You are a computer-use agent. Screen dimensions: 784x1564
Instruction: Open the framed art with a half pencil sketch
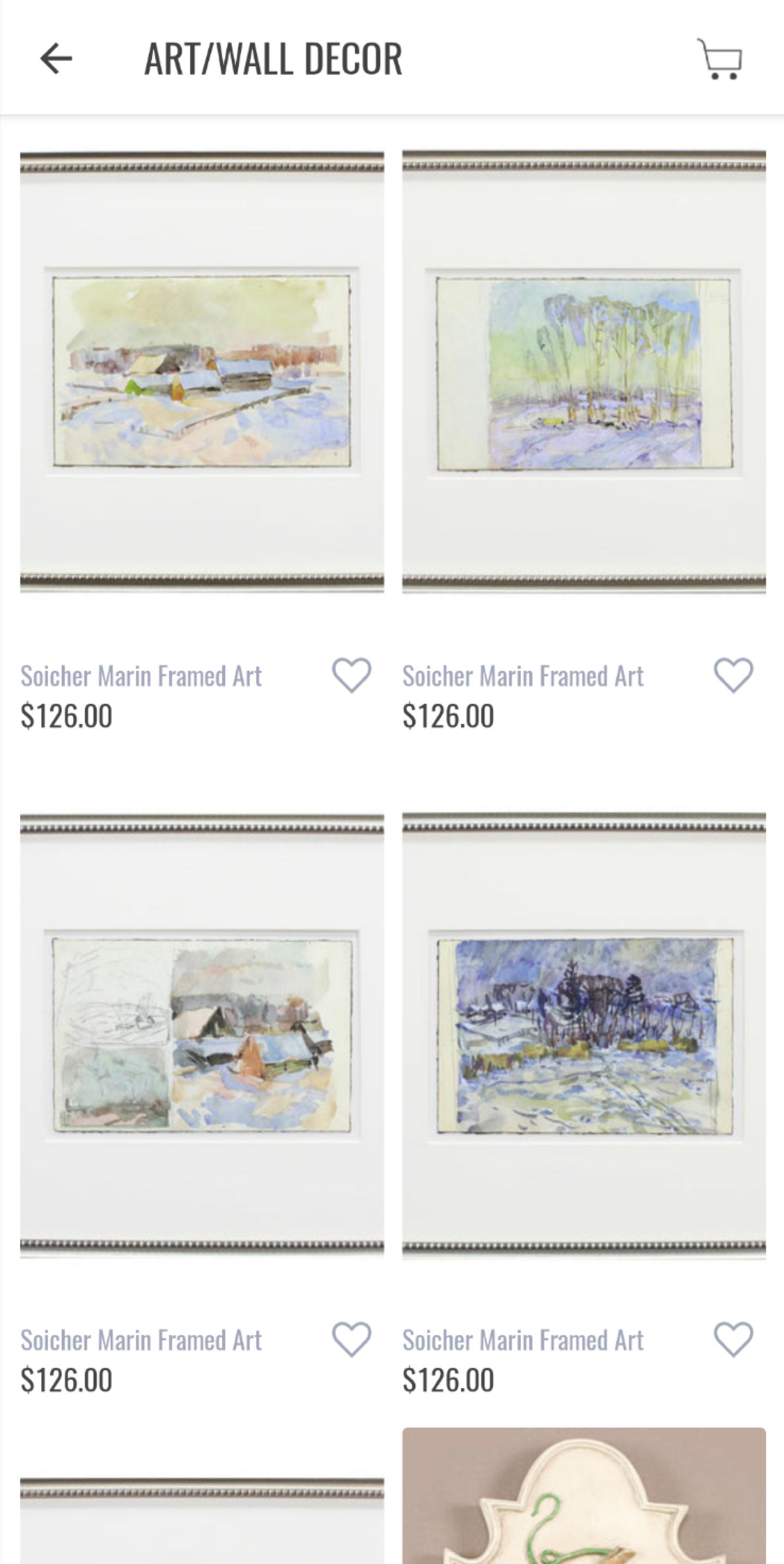tap(201, 1035)
